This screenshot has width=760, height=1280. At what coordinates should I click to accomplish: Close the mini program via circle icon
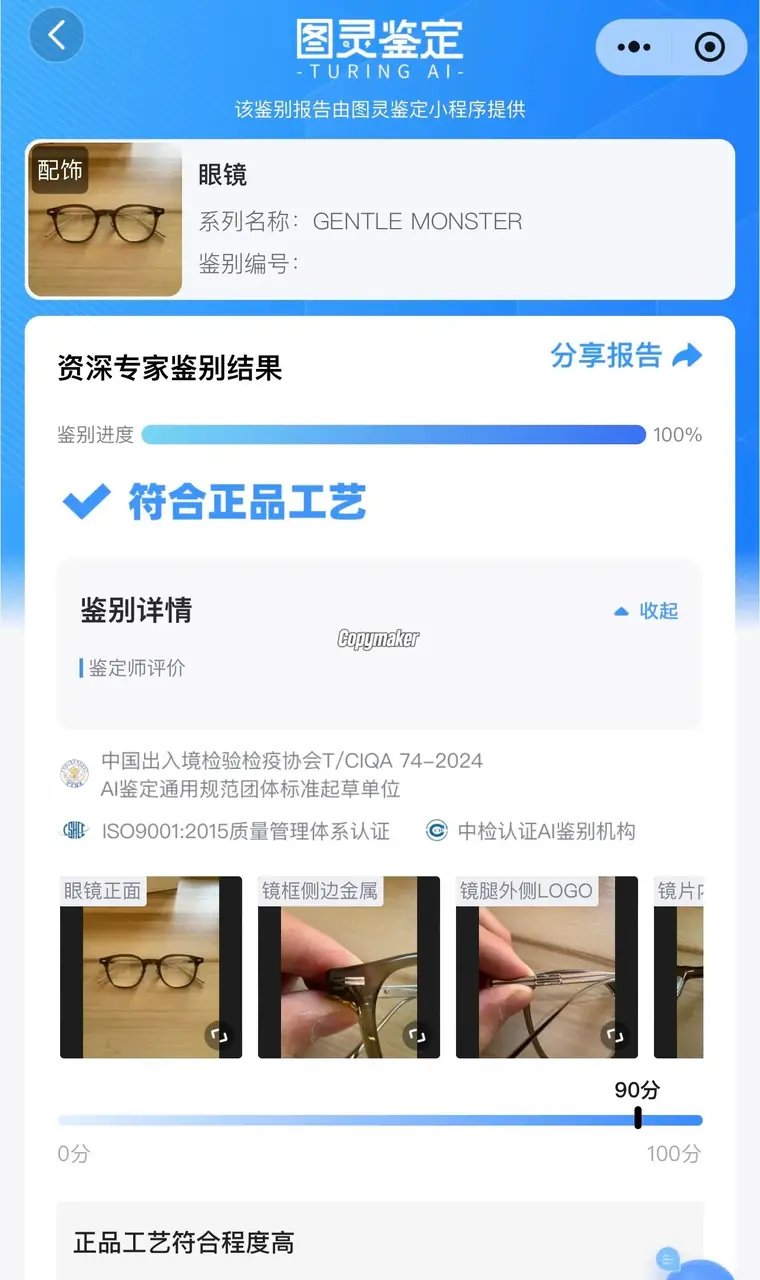pos(709,47)
